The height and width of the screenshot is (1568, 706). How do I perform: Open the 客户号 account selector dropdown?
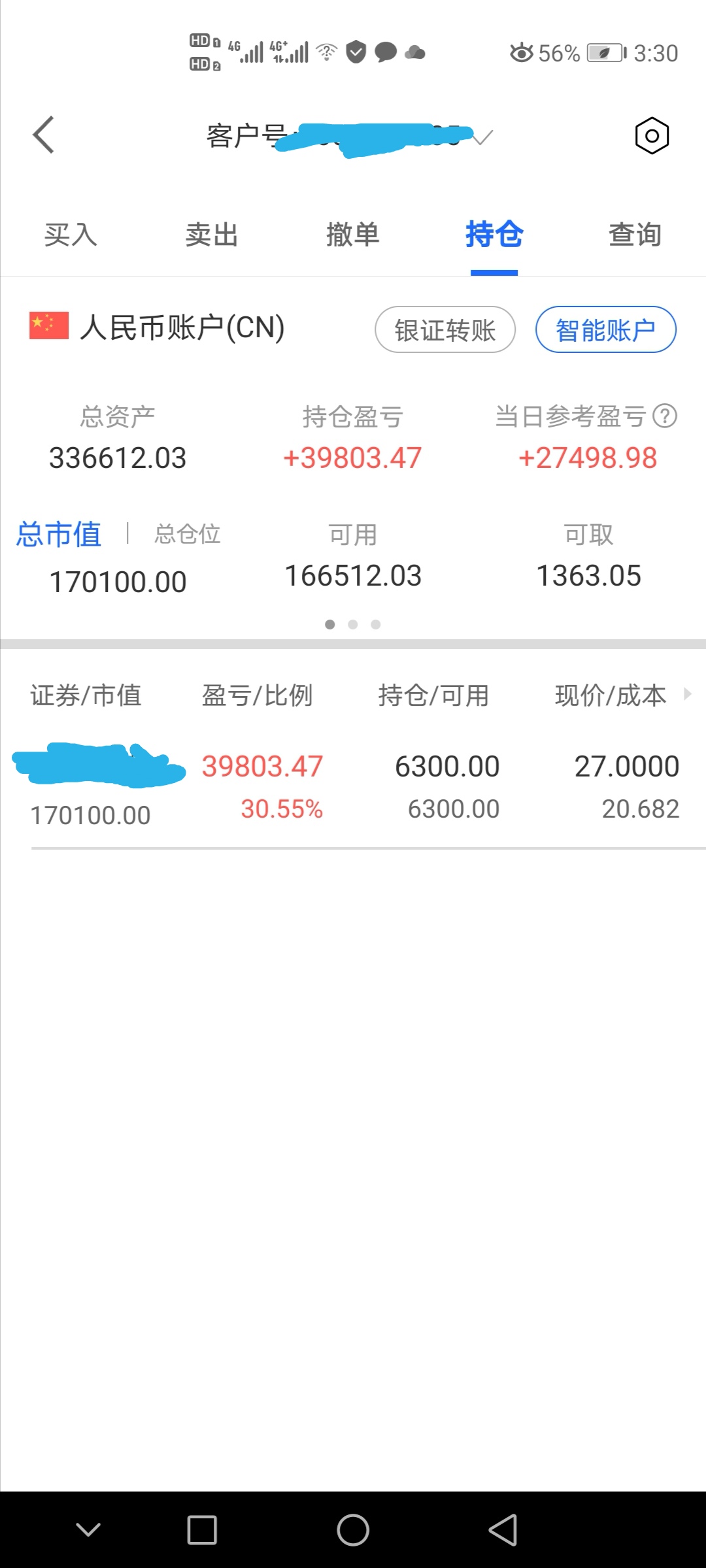(482, 137)
